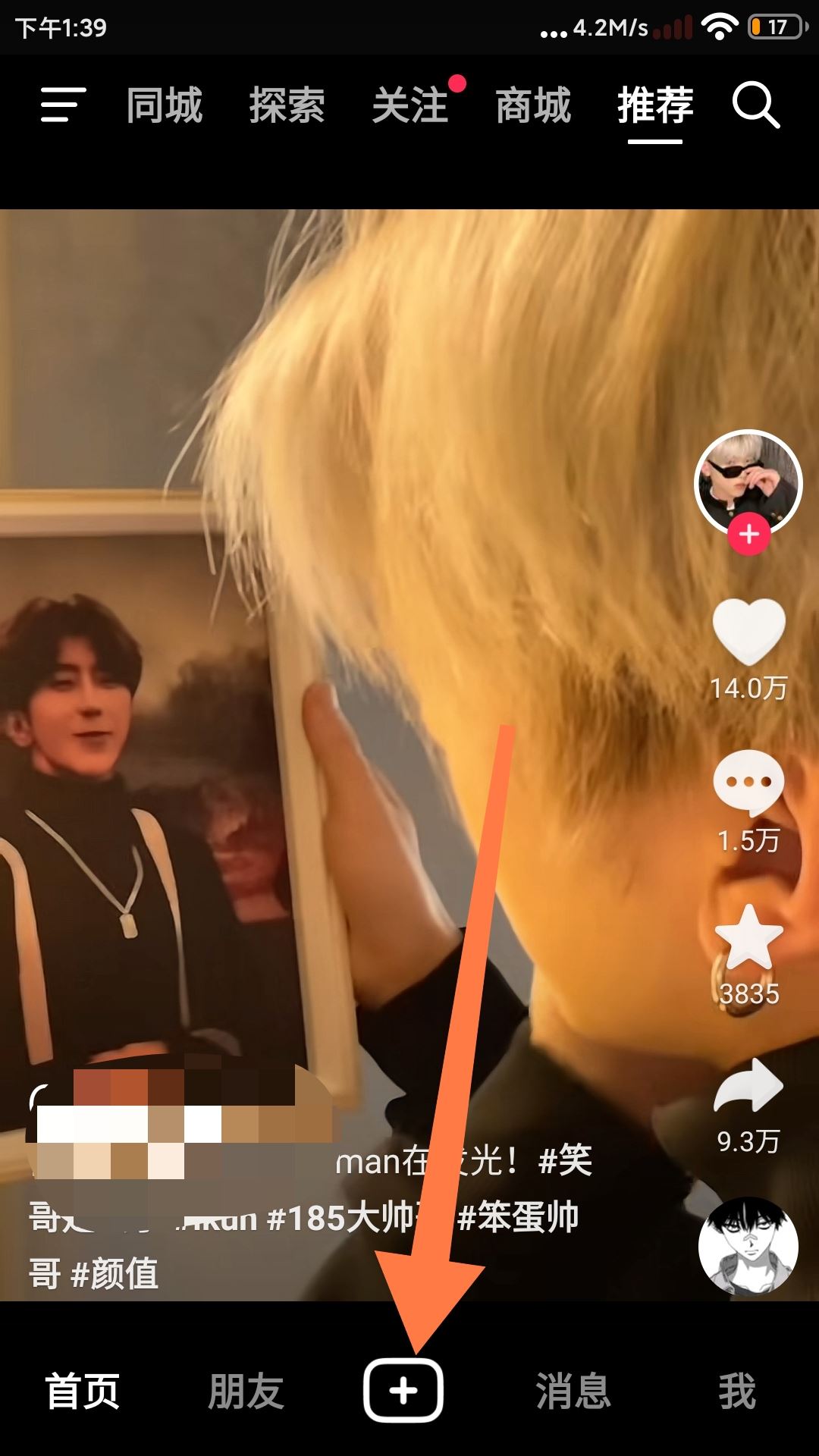
Task: Select the 推荐 tab
Action: tap(655, 105)
